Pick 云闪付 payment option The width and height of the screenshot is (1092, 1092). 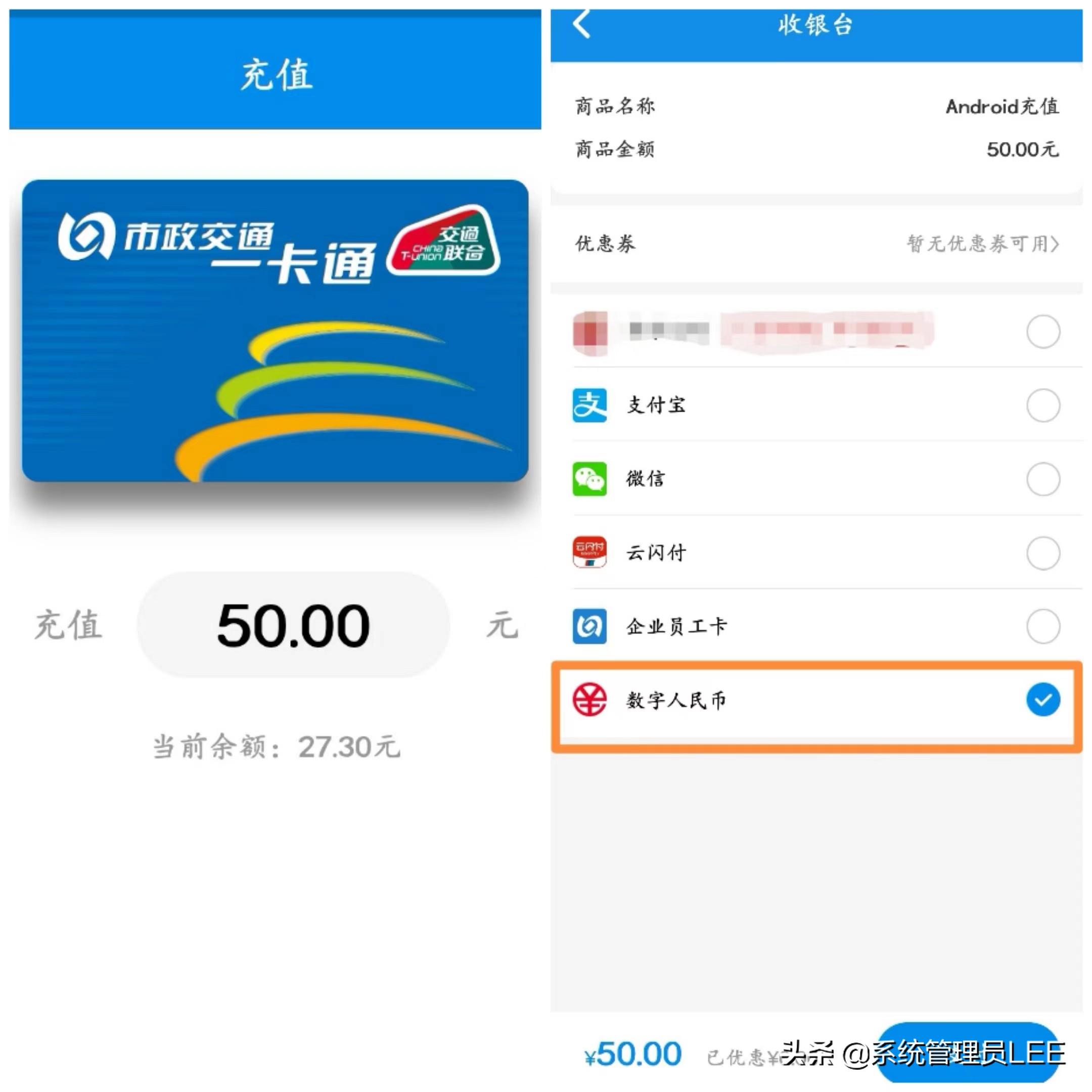pyautogui.click(x=816, y=552)
